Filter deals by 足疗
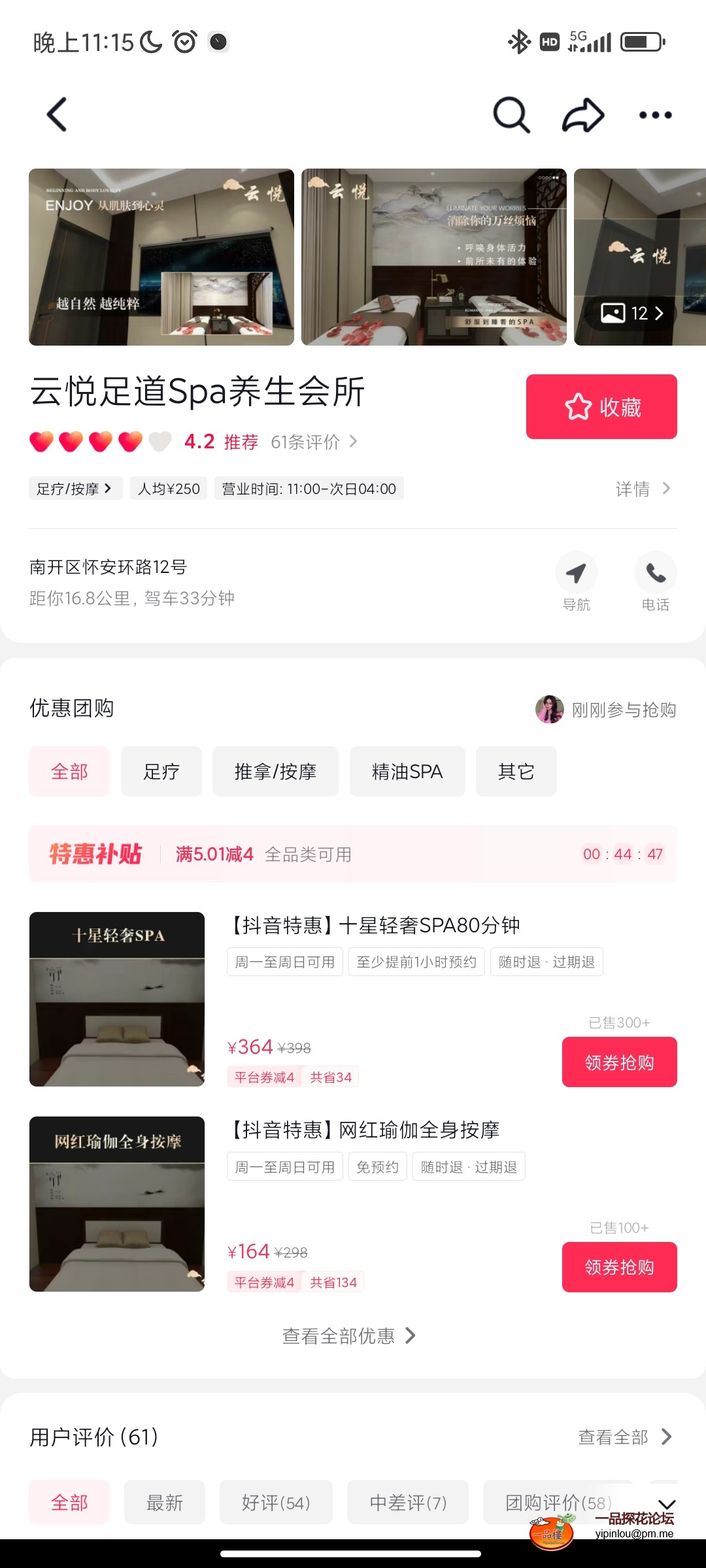 point(161,772)
